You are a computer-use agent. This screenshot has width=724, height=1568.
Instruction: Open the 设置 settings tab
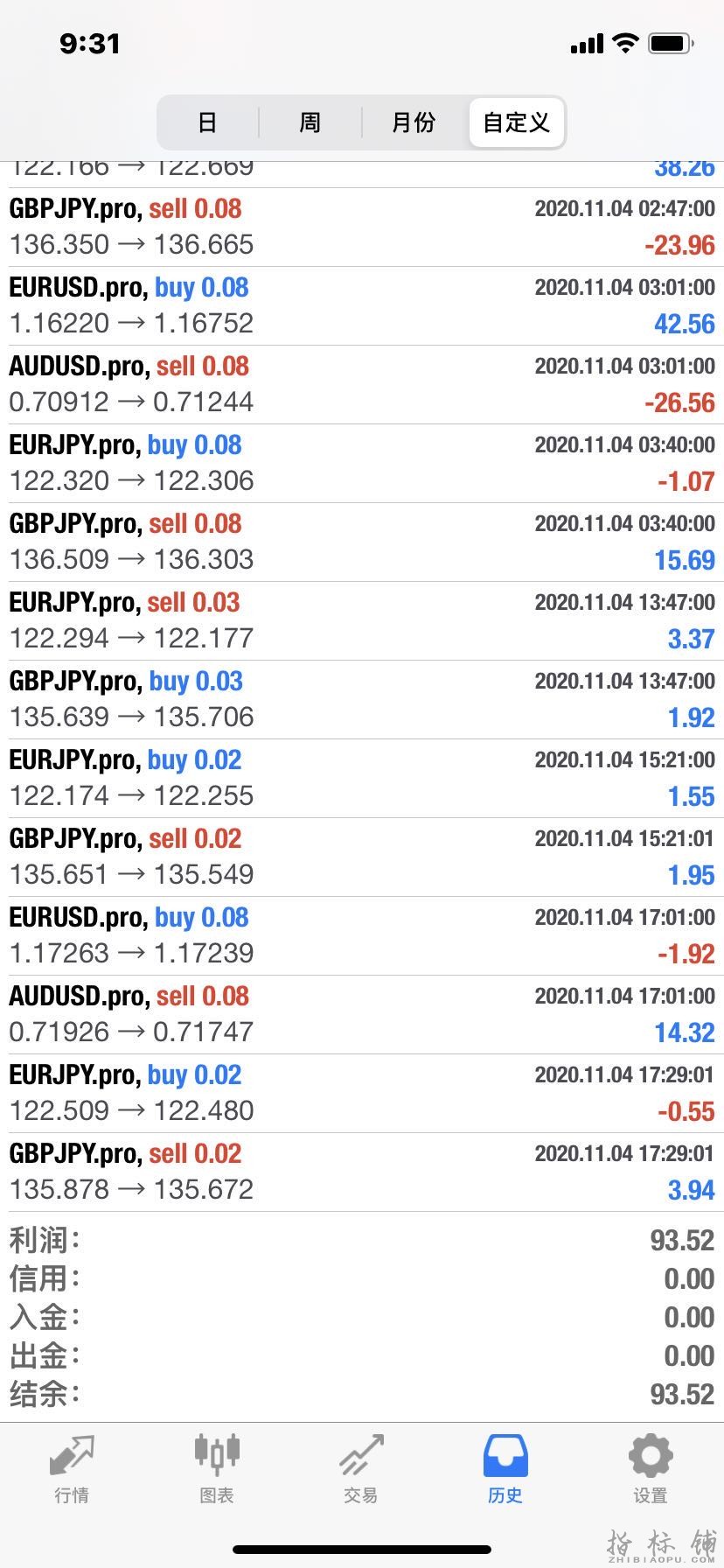651,1468
